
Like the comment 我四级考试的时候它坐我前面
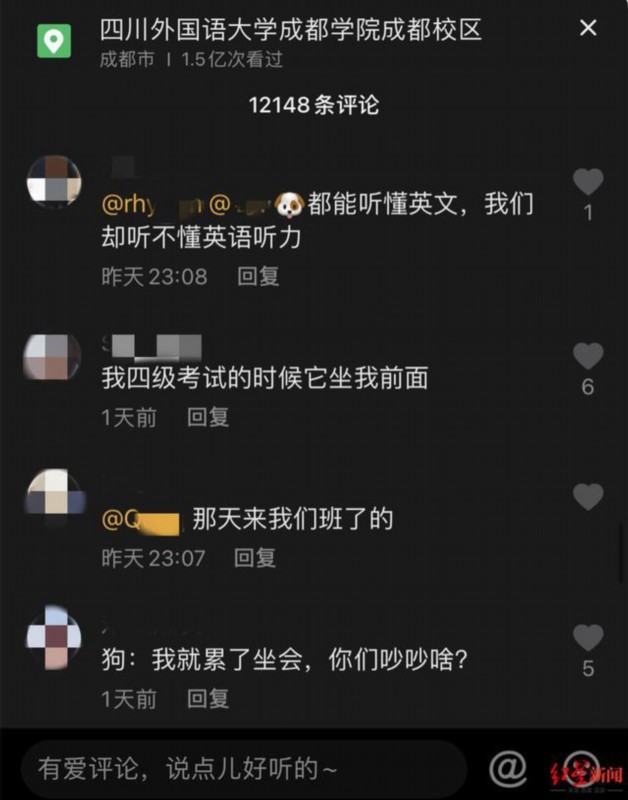click(x=588, y=356)
